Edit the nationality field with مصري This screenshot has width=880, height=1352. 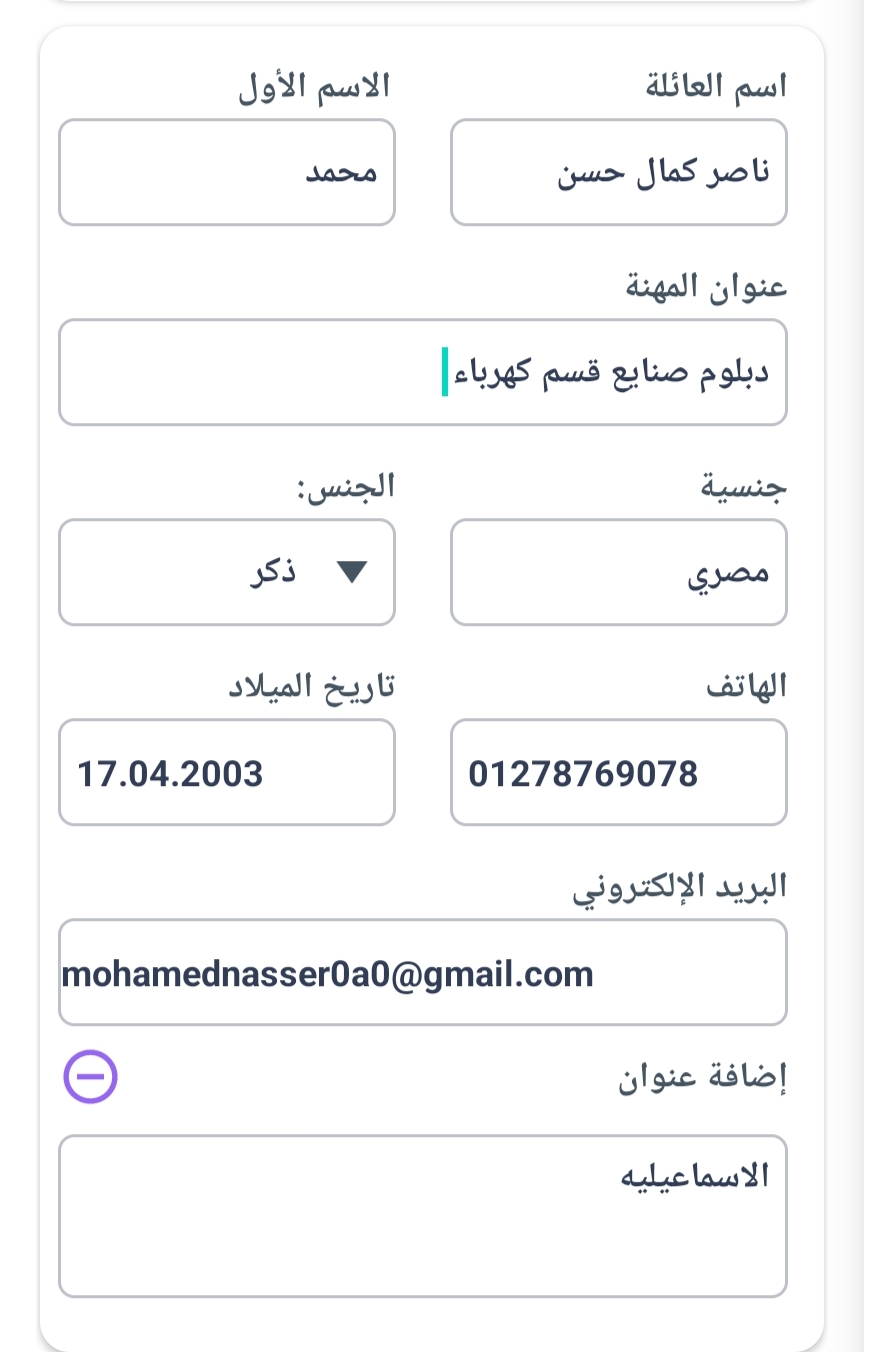[x=618, y=572]
